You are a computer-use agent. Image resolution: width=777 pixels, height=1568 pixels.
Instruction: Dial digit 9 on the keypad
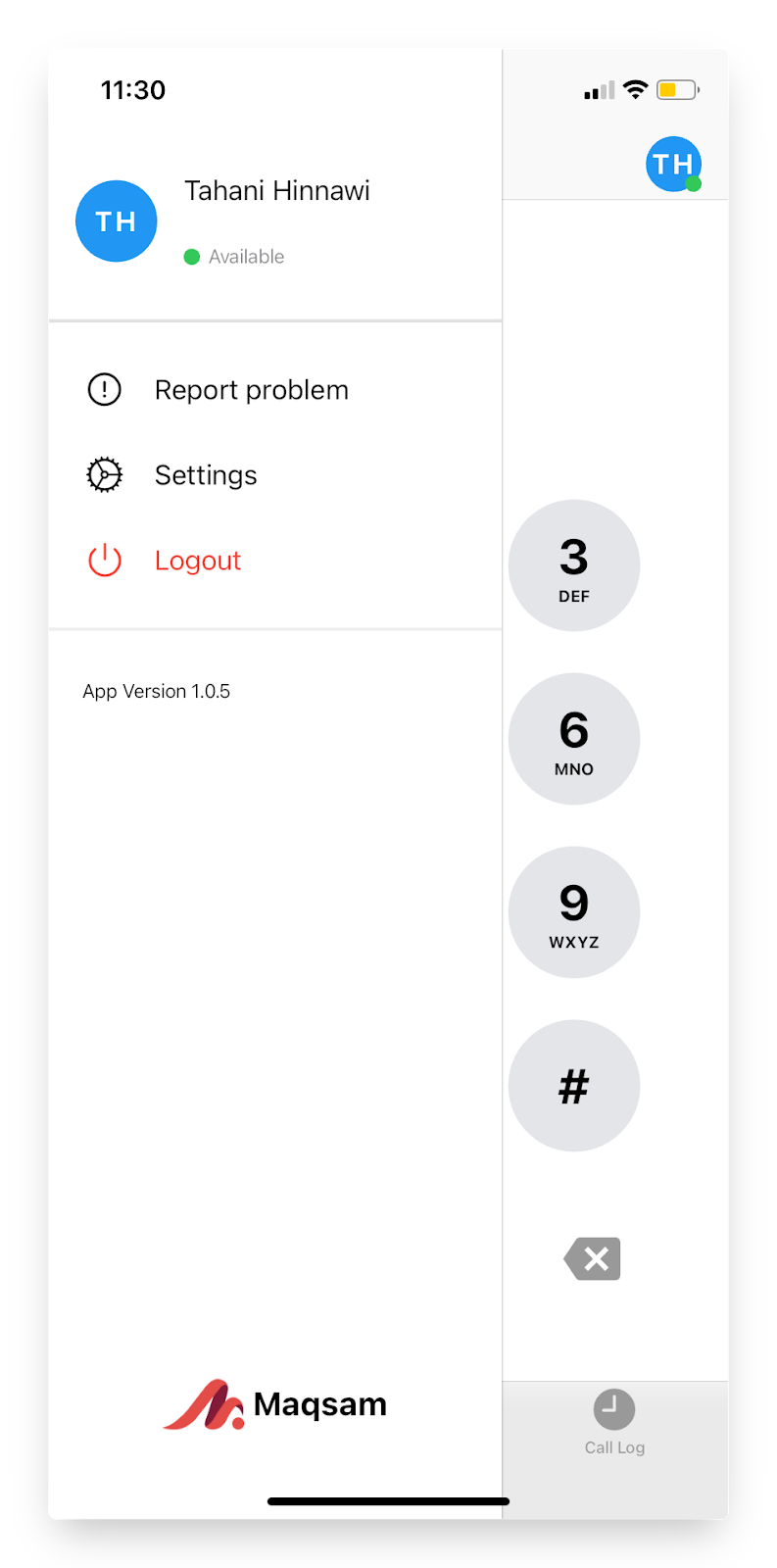574,912
